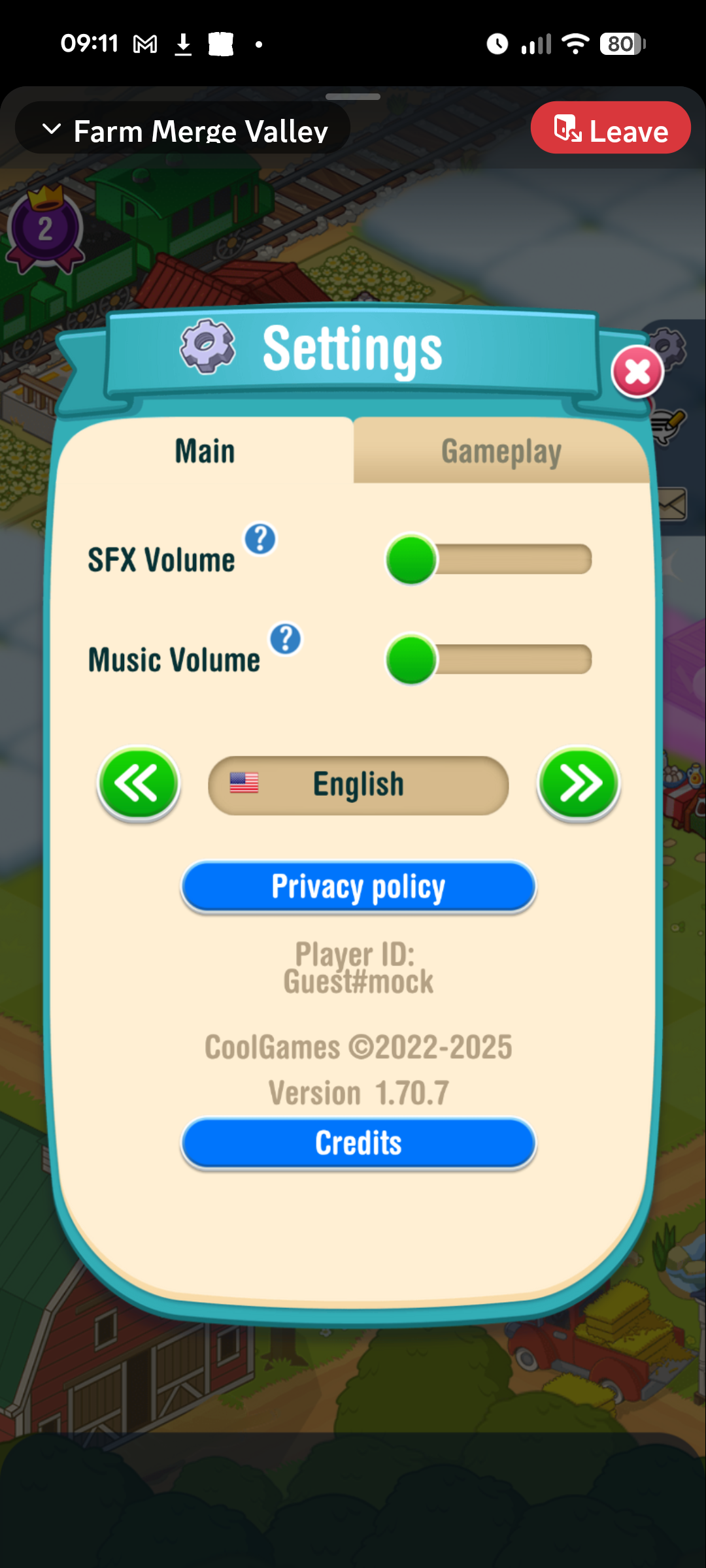Screen dimensions: 706x1568
Task: Leave the Farm Merge Valley activity
Action: tap(611, 129)
